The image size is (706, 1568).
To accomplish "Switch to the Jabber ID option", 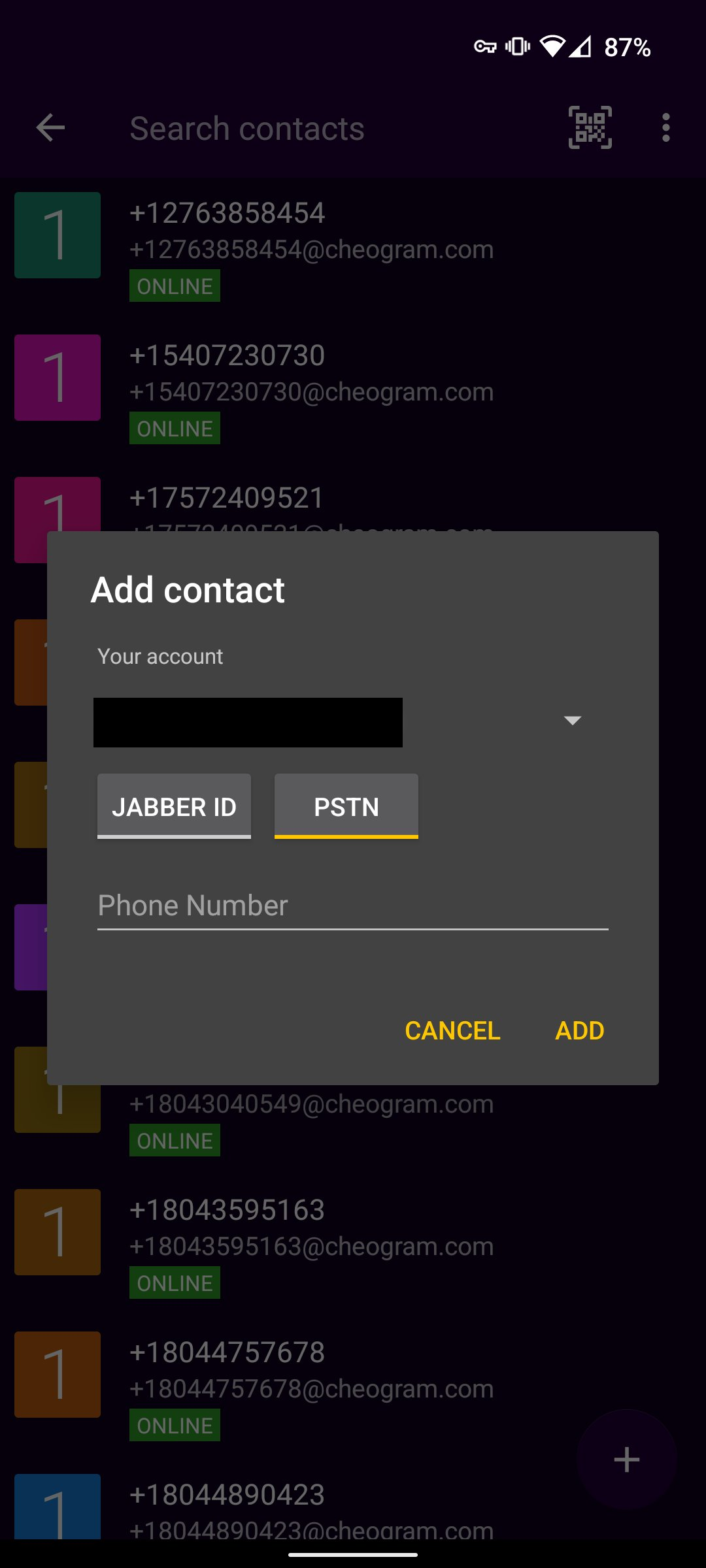I will click(174, 806).
